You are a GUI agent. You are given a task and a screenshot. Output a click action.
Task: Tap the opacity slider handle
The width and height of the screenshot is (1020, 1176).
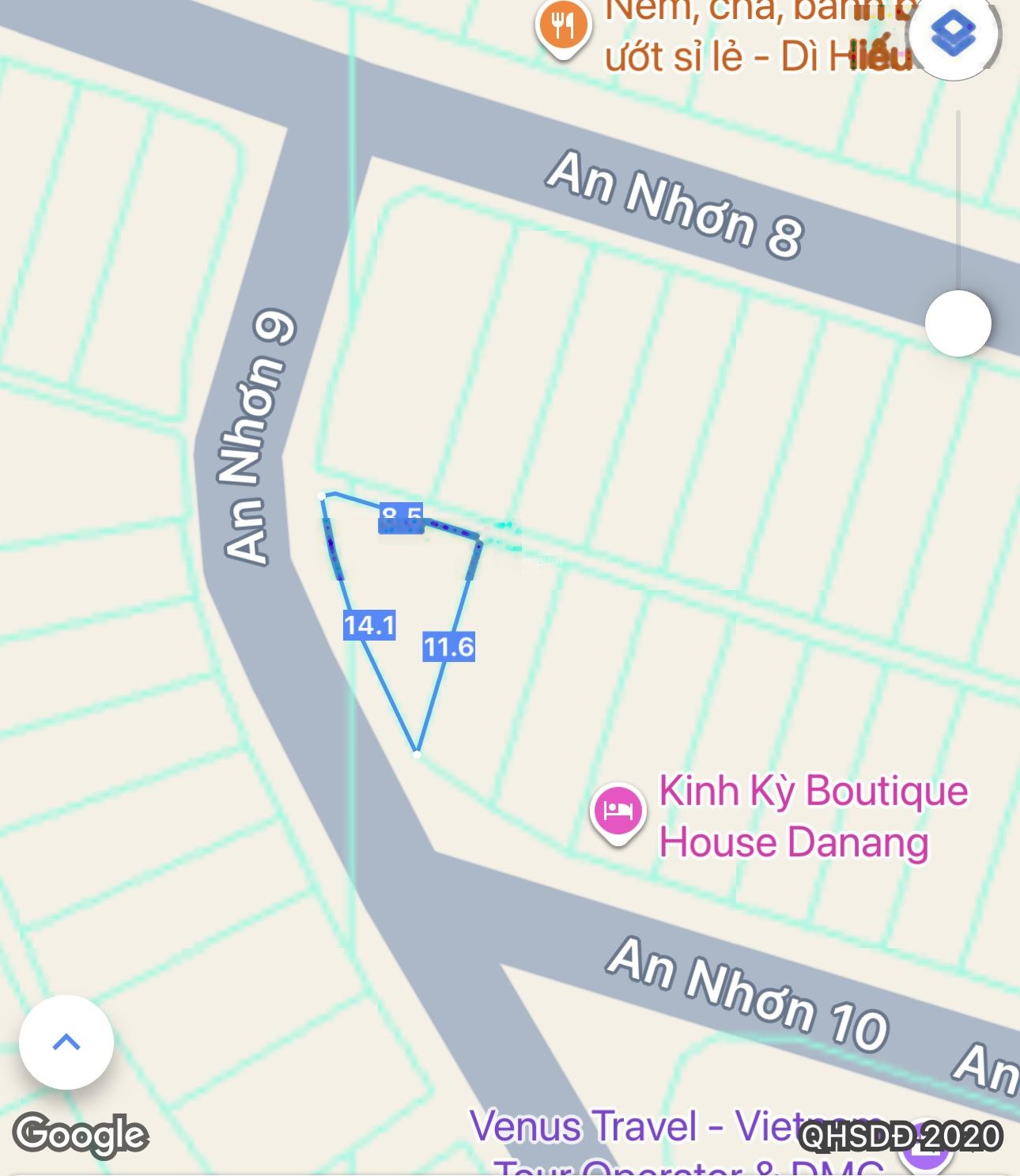958,323
